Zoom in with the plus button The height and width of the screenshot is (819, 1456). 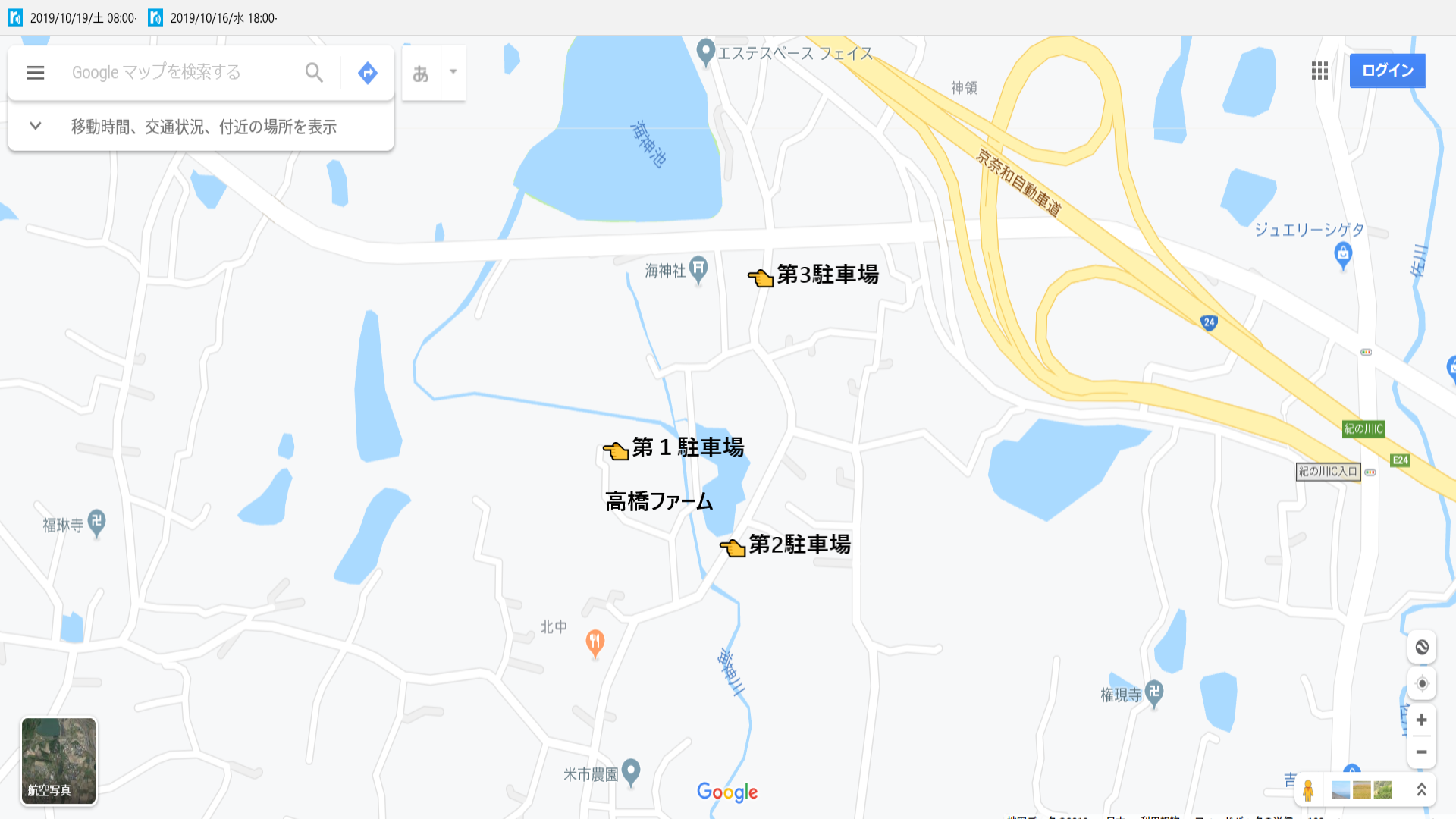pyautogui.click(x=1422, y=720)
